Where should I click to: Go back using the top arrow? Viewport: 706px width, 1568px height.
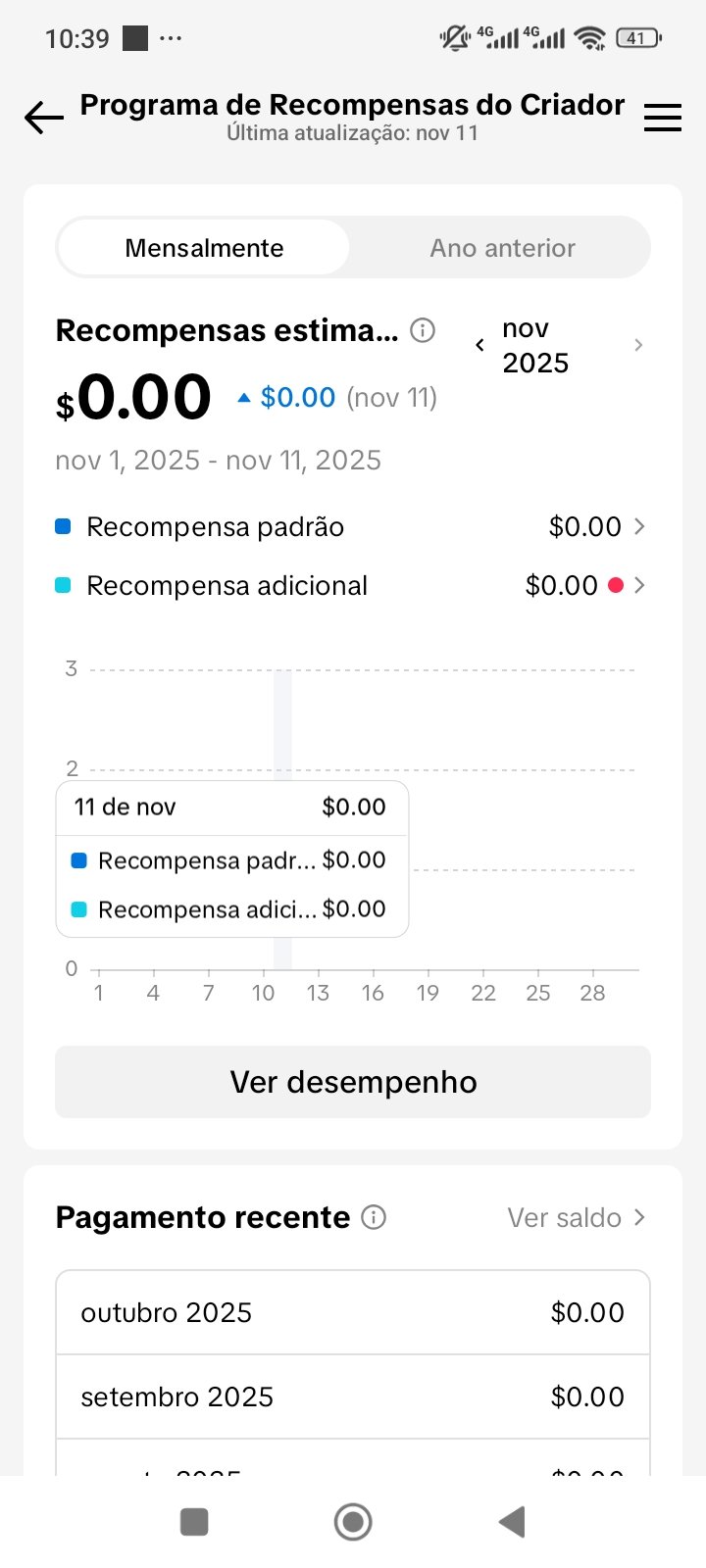(44, 119)
